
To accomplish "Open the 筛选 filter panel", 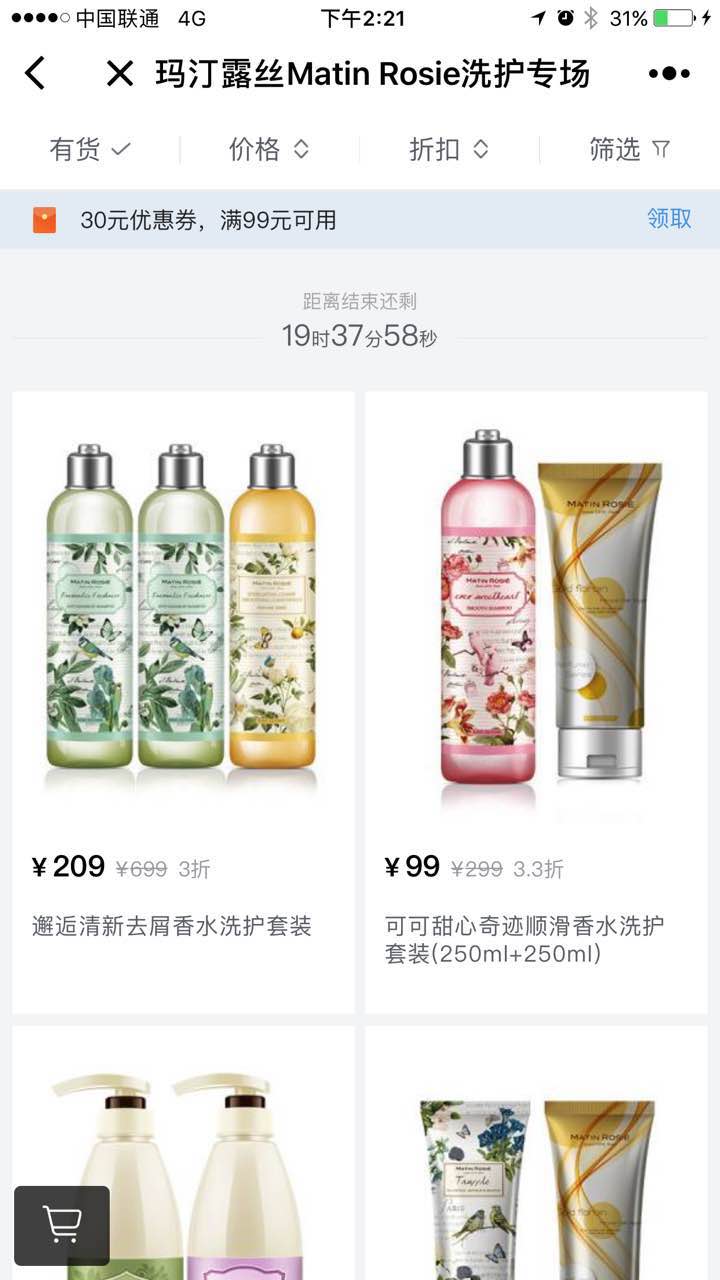I will pyautogui.click(x=629, y=150).
